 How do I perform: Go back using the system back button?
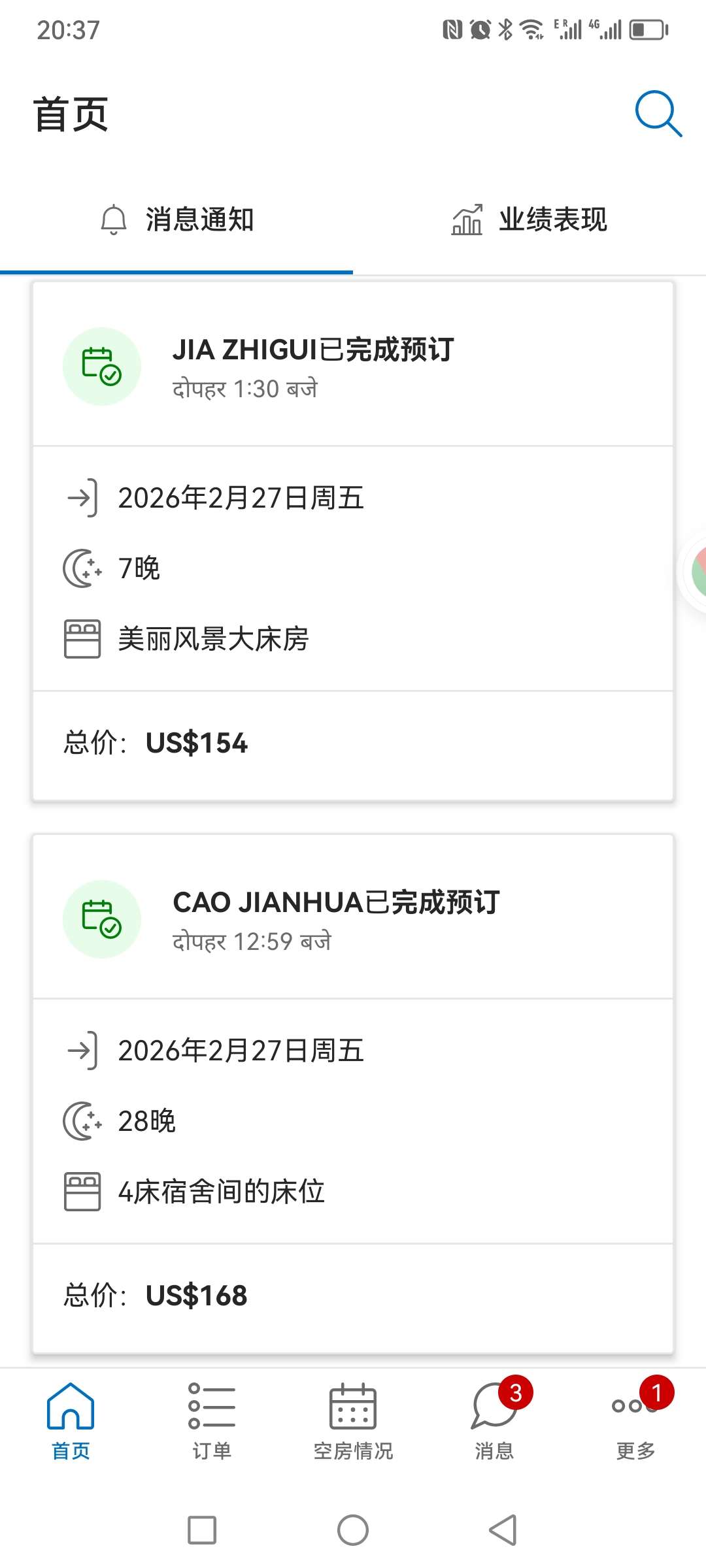(503, 1530)
